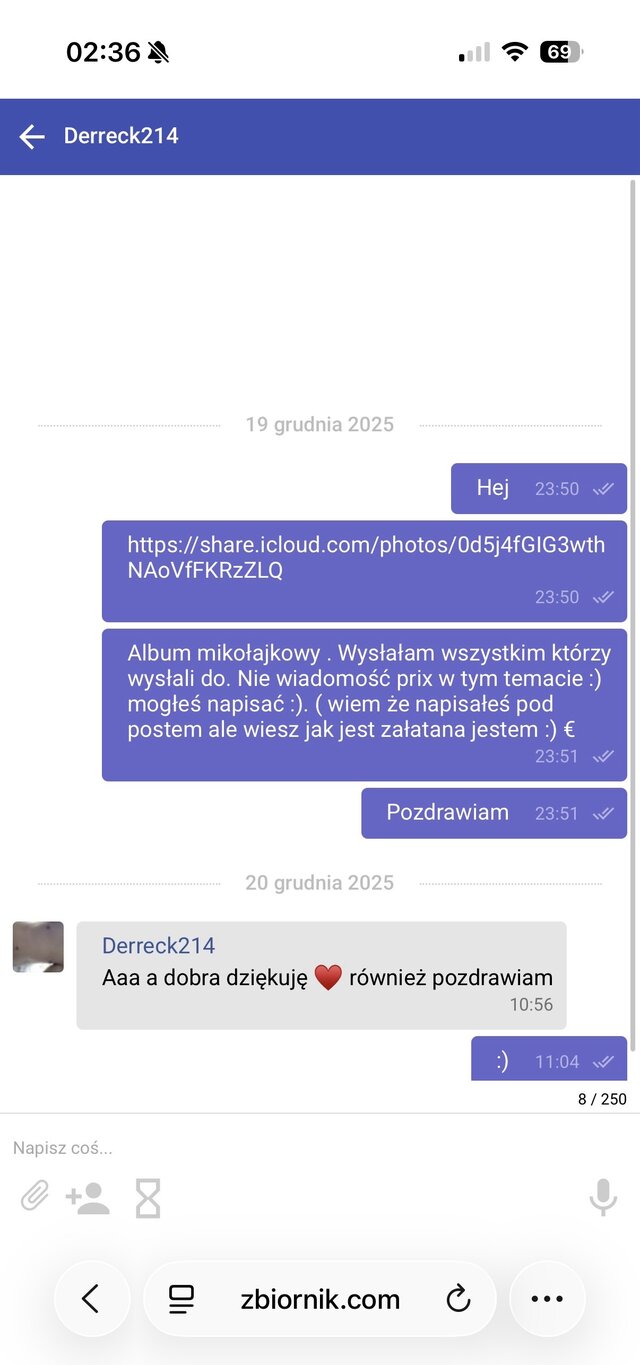Go to the previous page in browser
The image size is (640, 1365).
pos(91,1299)
